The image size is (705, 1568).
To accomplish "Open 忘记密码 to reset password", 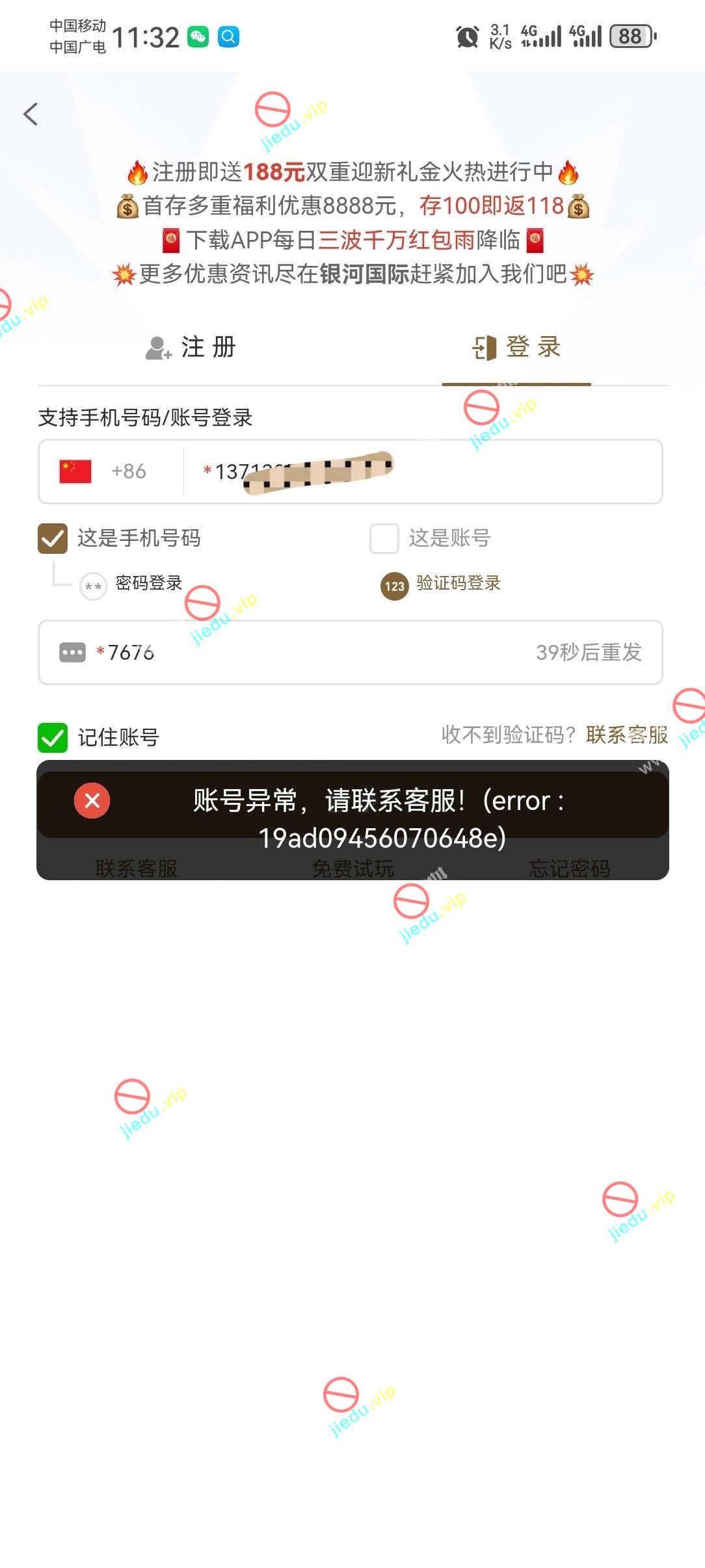I will (x=569, y=869).
